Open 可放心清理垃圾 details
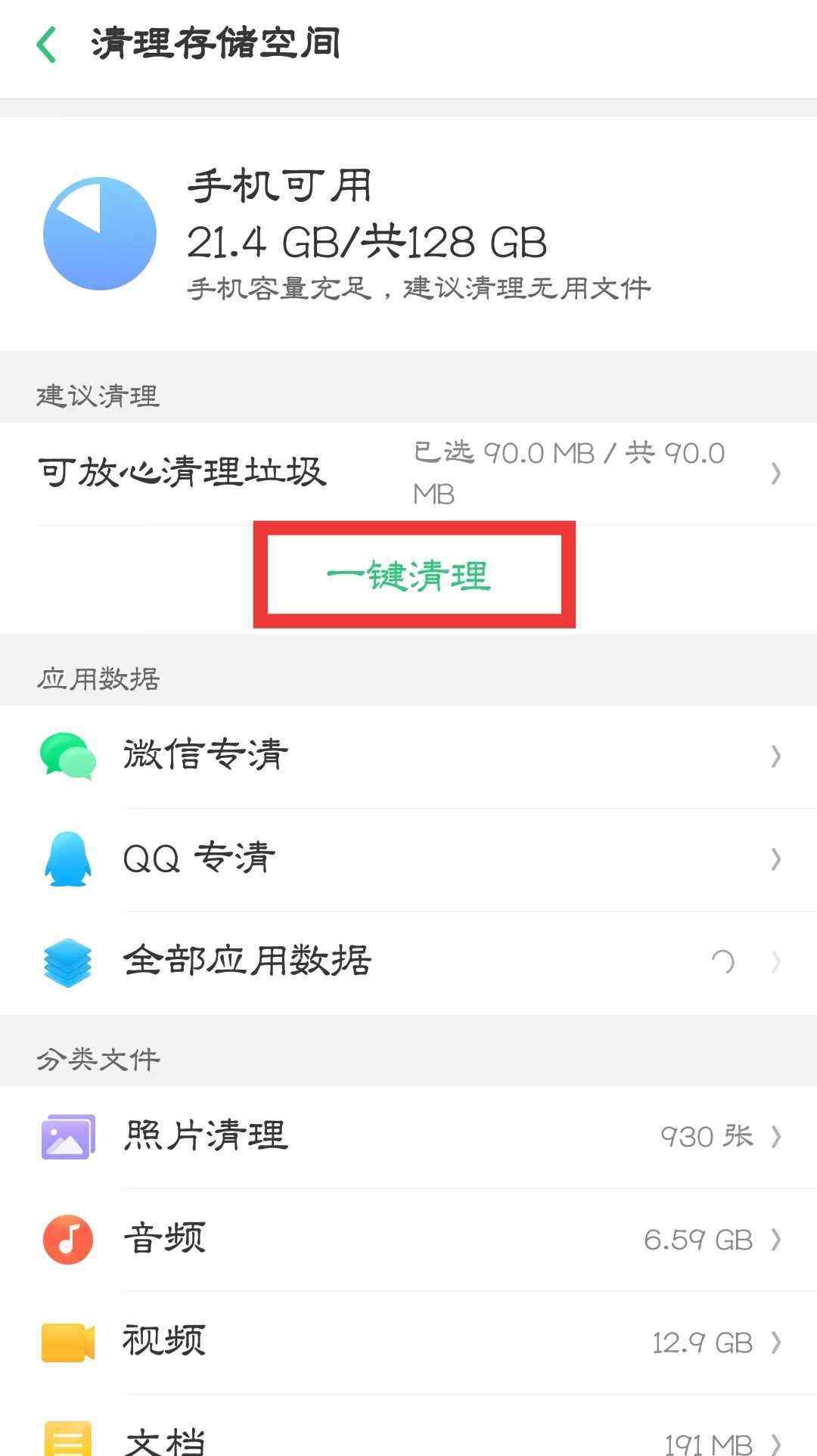 coord(408,473)
